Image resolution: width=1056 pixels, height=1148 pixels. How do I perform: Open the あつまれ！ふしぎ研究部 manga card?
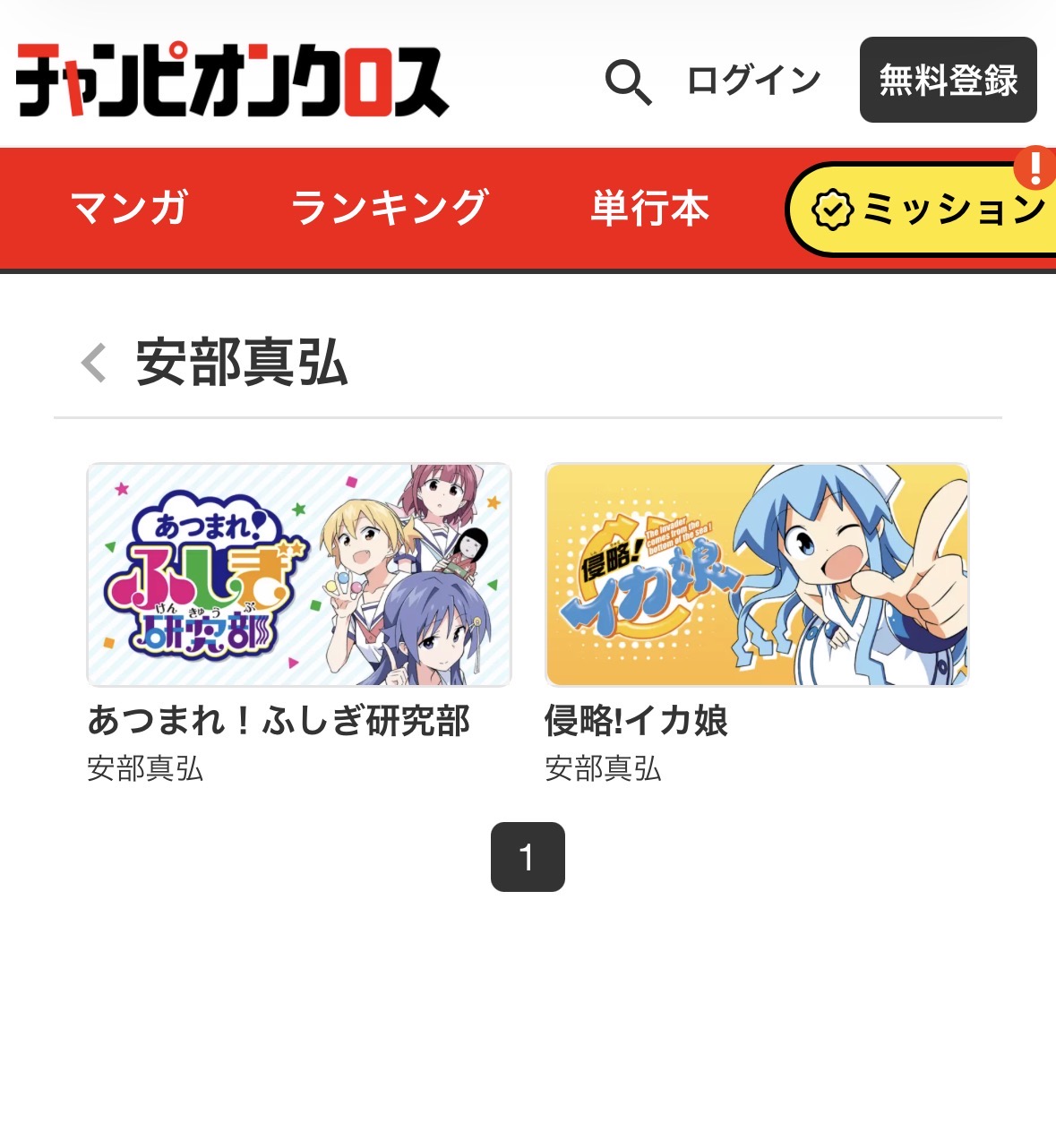coord(299,575)
